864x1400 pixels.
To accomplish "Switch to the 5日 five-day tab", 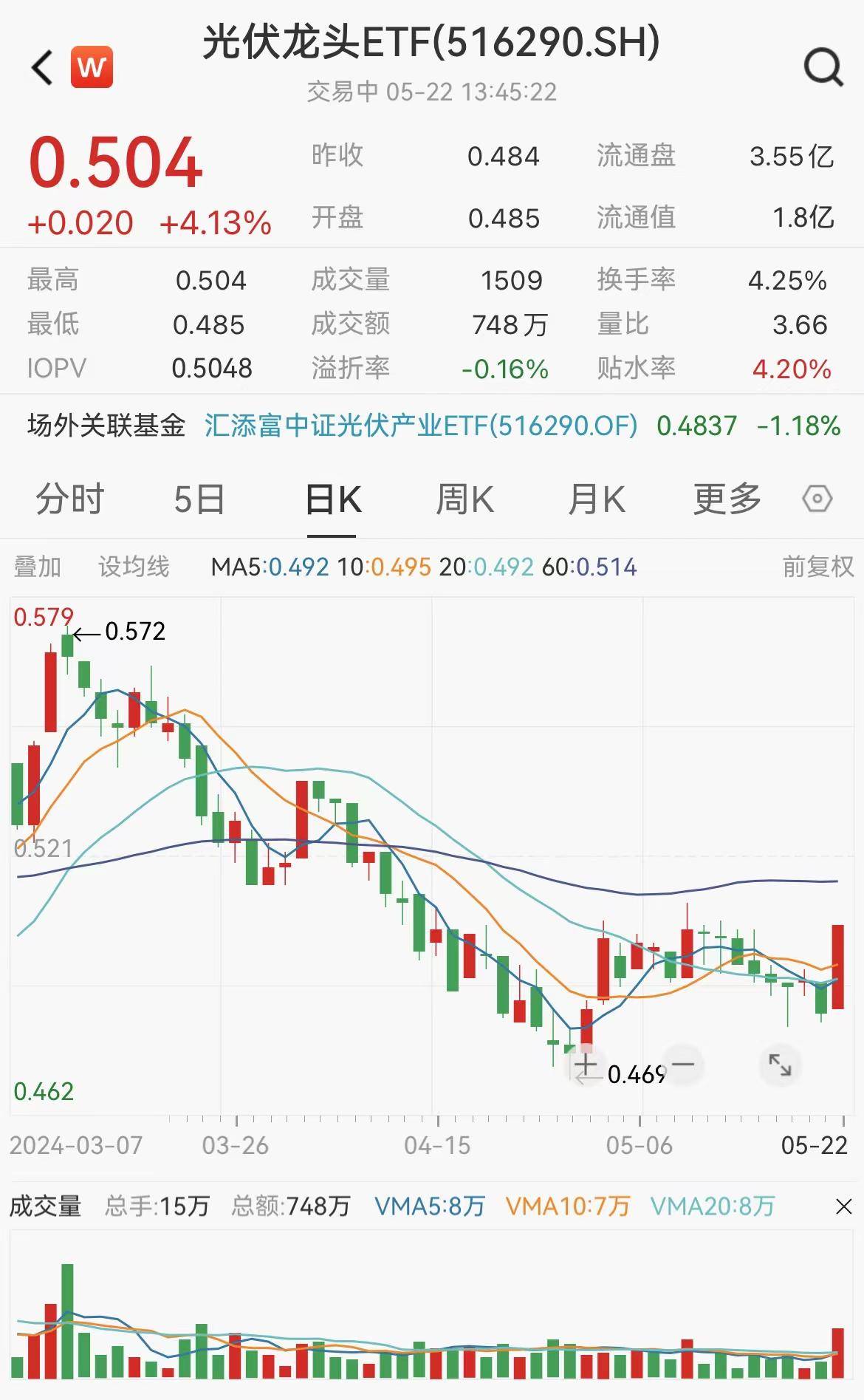I will (x=196, y=499).
